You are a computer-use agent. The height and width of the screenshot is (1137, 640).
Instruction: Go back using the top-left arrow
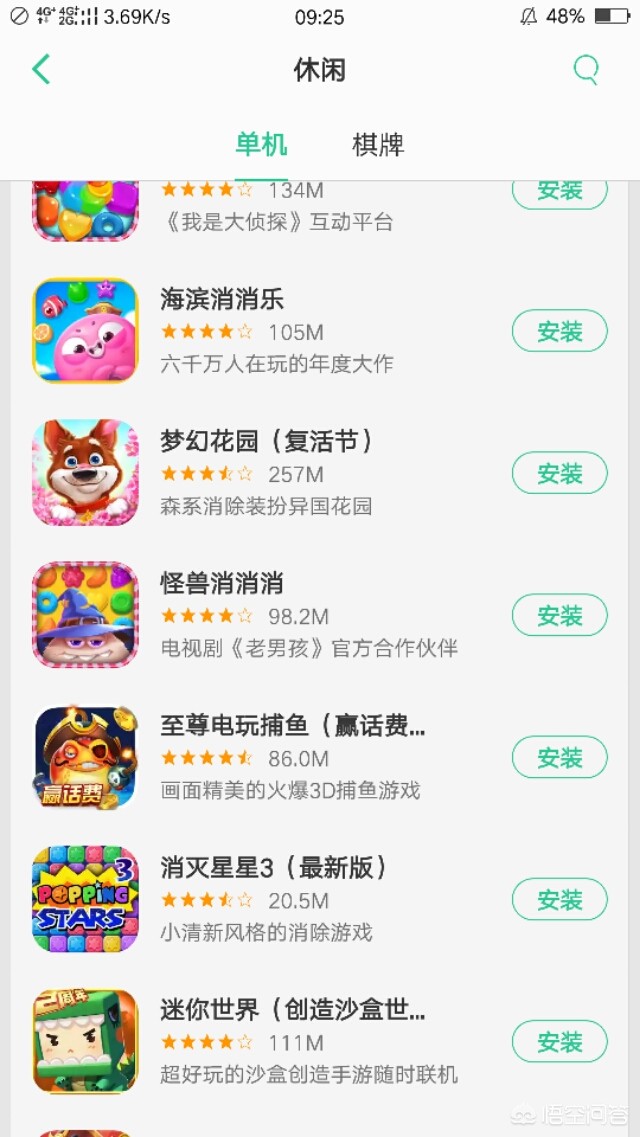click(x=41, y=70)
